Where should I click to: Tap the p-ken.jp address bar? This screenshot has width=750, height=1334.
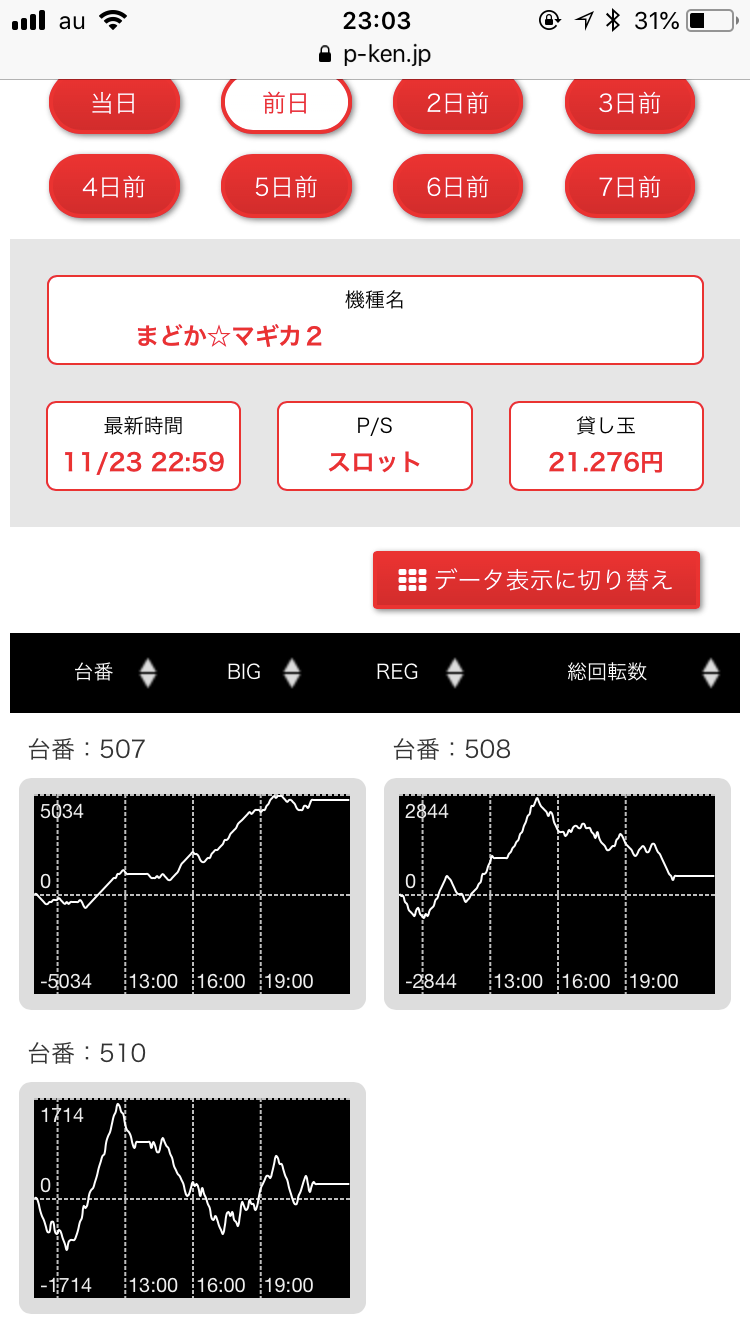[375, 54]
